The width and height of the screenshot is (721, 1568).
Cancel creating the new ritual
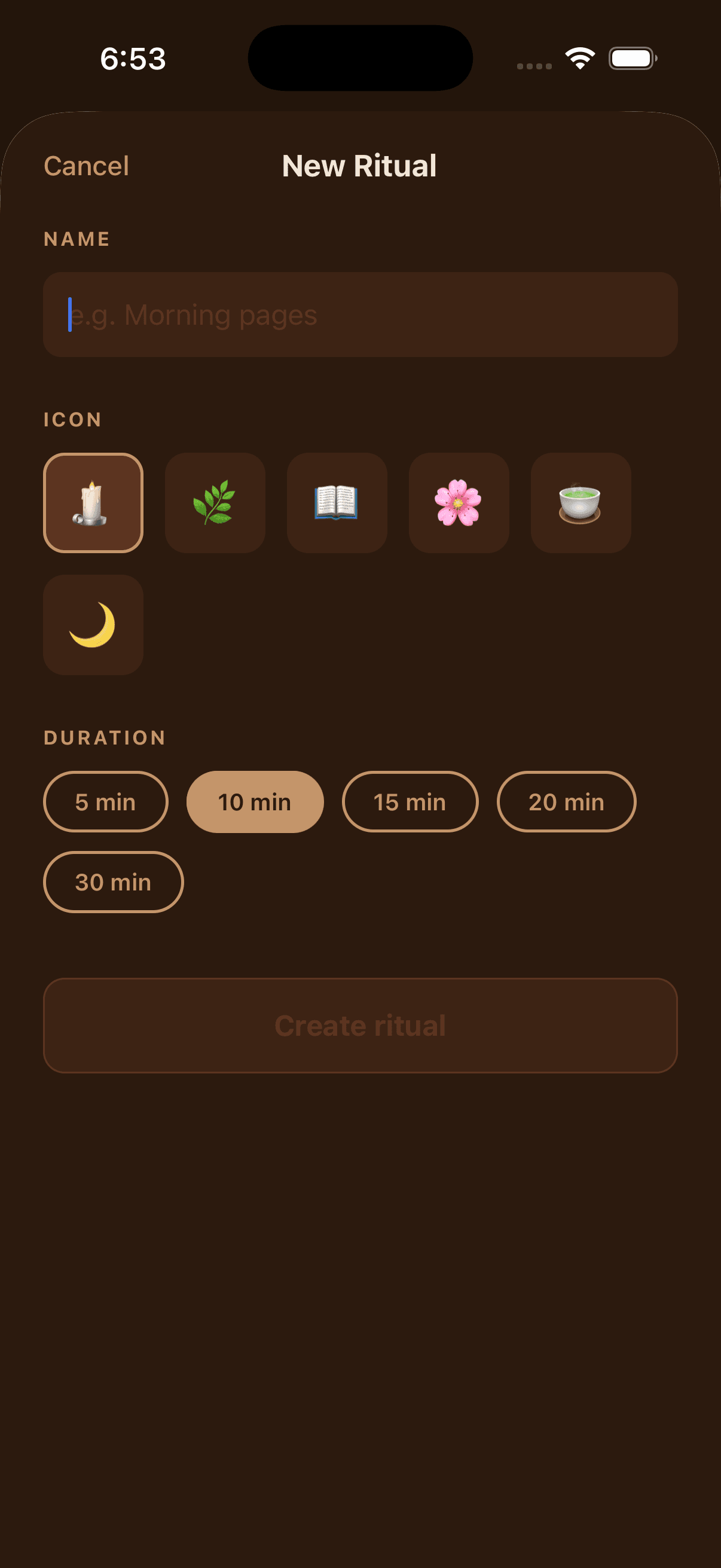[x=85, y=166]
